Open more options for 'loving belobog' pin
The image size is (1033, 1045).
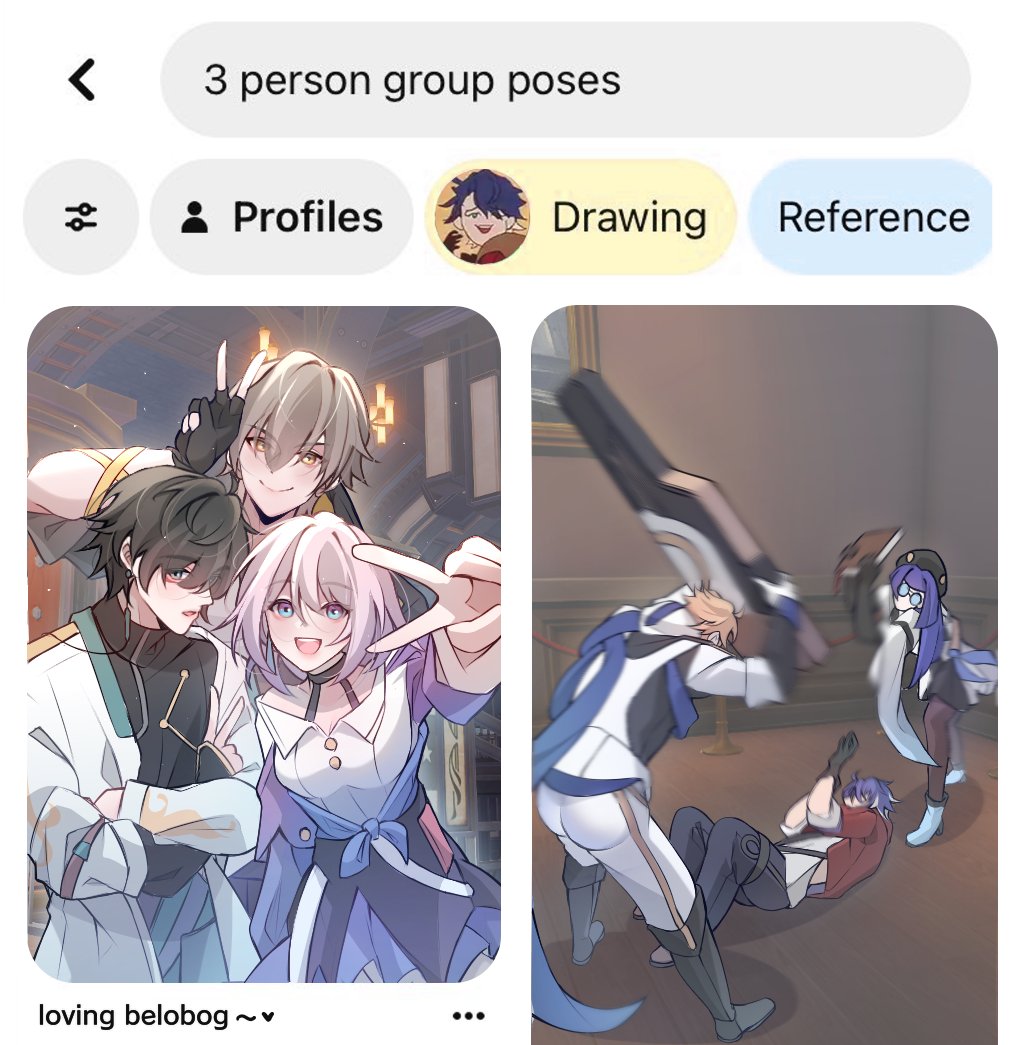tap(468, 1016)
